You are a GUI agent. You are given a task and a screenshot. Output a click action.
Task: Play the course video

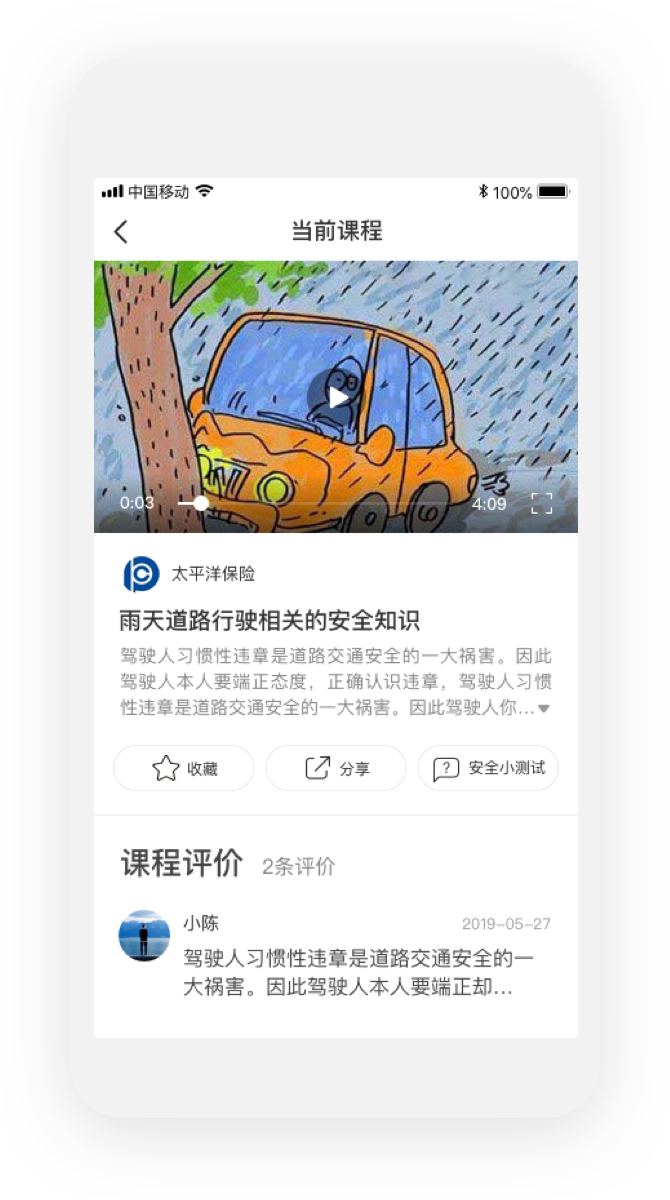coord(339,397)
